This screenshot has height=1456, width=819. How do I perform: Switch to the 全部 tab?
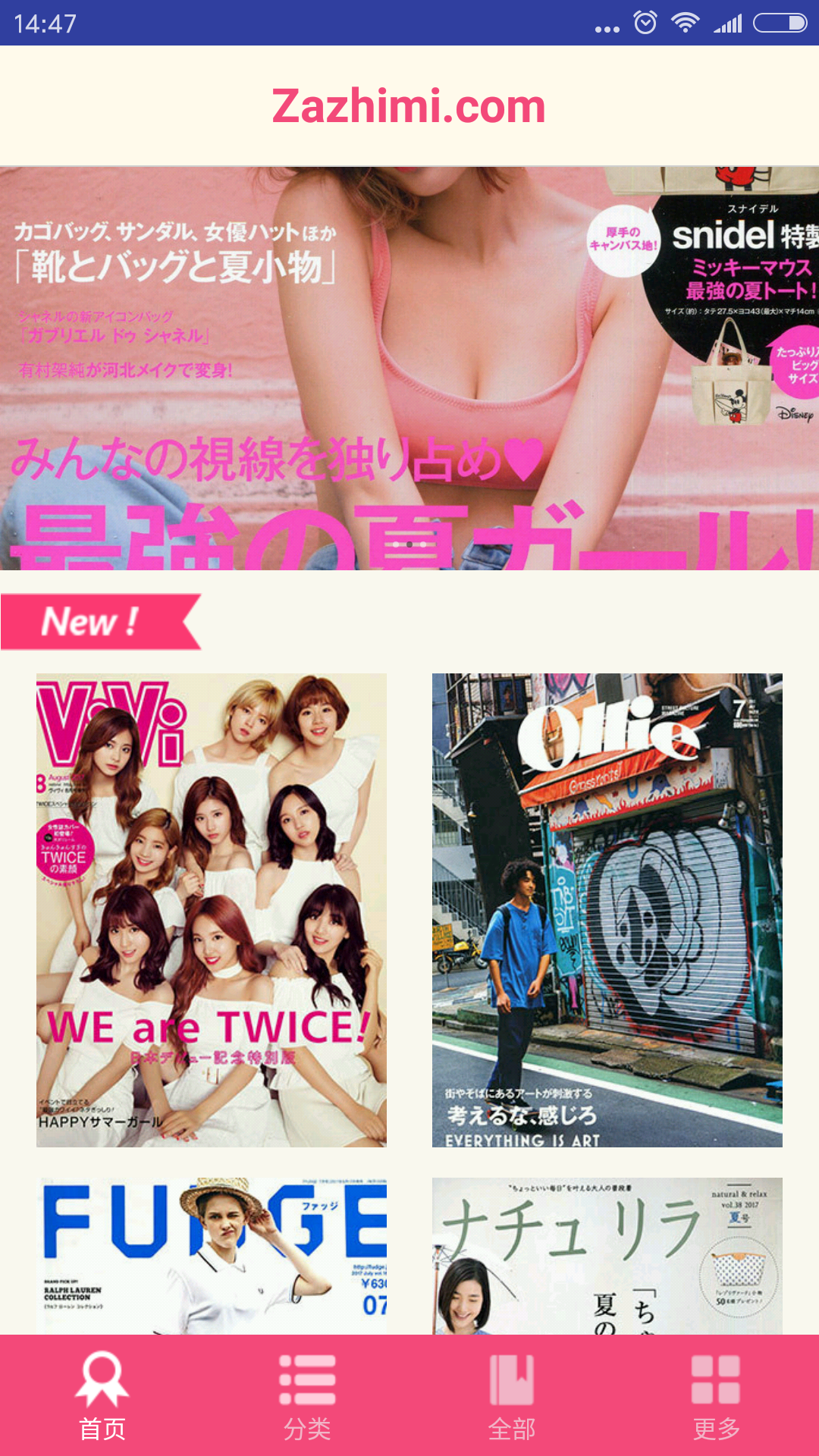pos(512,1395)
